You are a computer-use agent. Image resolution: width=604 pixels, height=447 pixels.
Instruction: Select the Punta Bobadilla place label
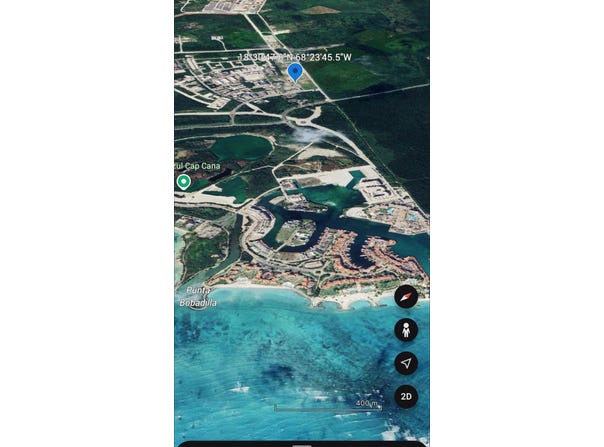coord(197,296)
